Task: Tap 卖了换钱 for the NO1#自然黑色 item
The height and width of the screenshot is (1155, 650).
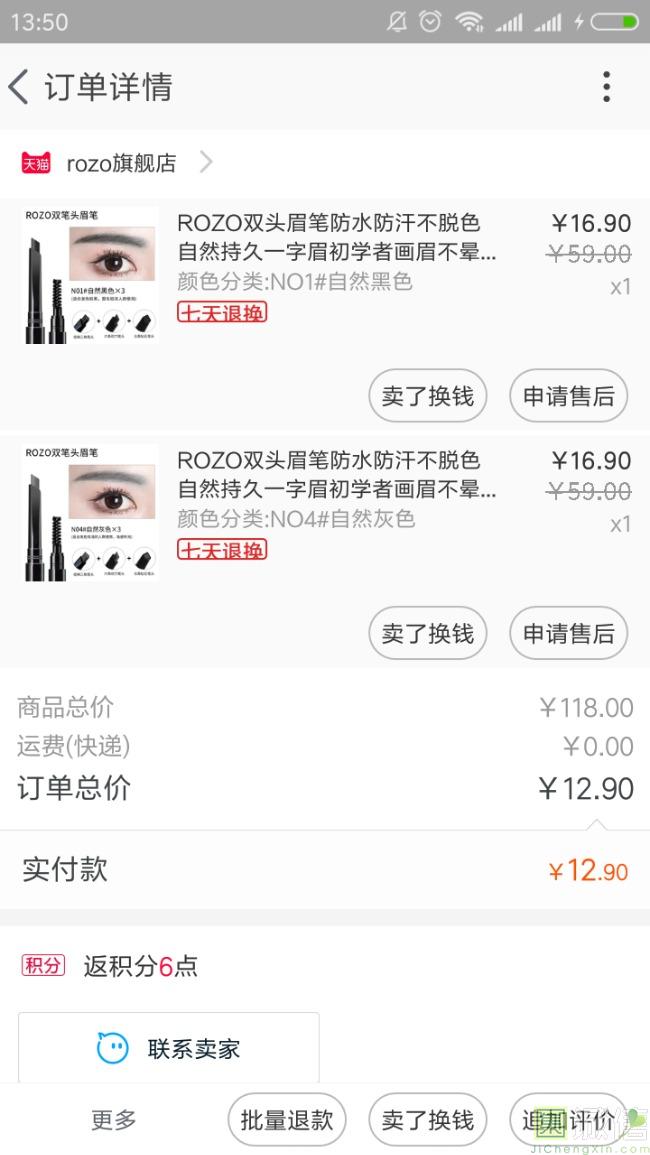Action: 427,396
